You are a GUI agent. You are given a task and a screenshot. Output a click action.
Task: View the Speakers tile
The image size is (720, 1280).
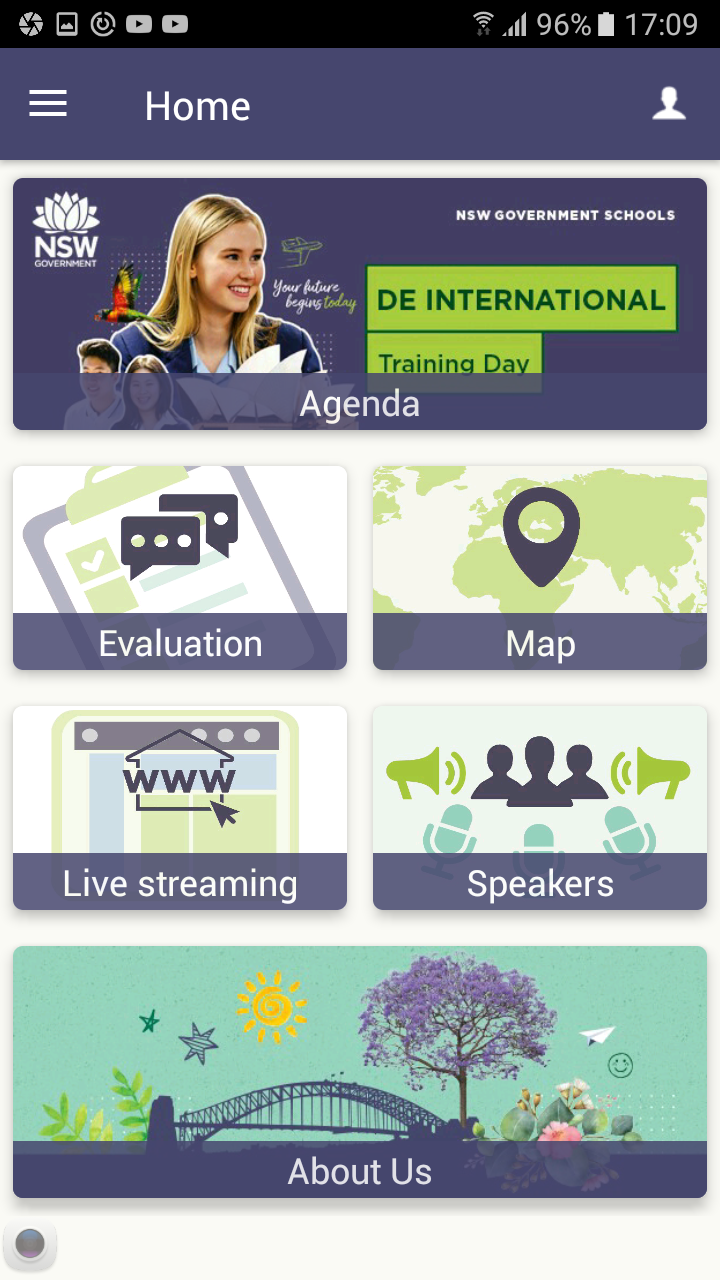[x=540, y=808]
